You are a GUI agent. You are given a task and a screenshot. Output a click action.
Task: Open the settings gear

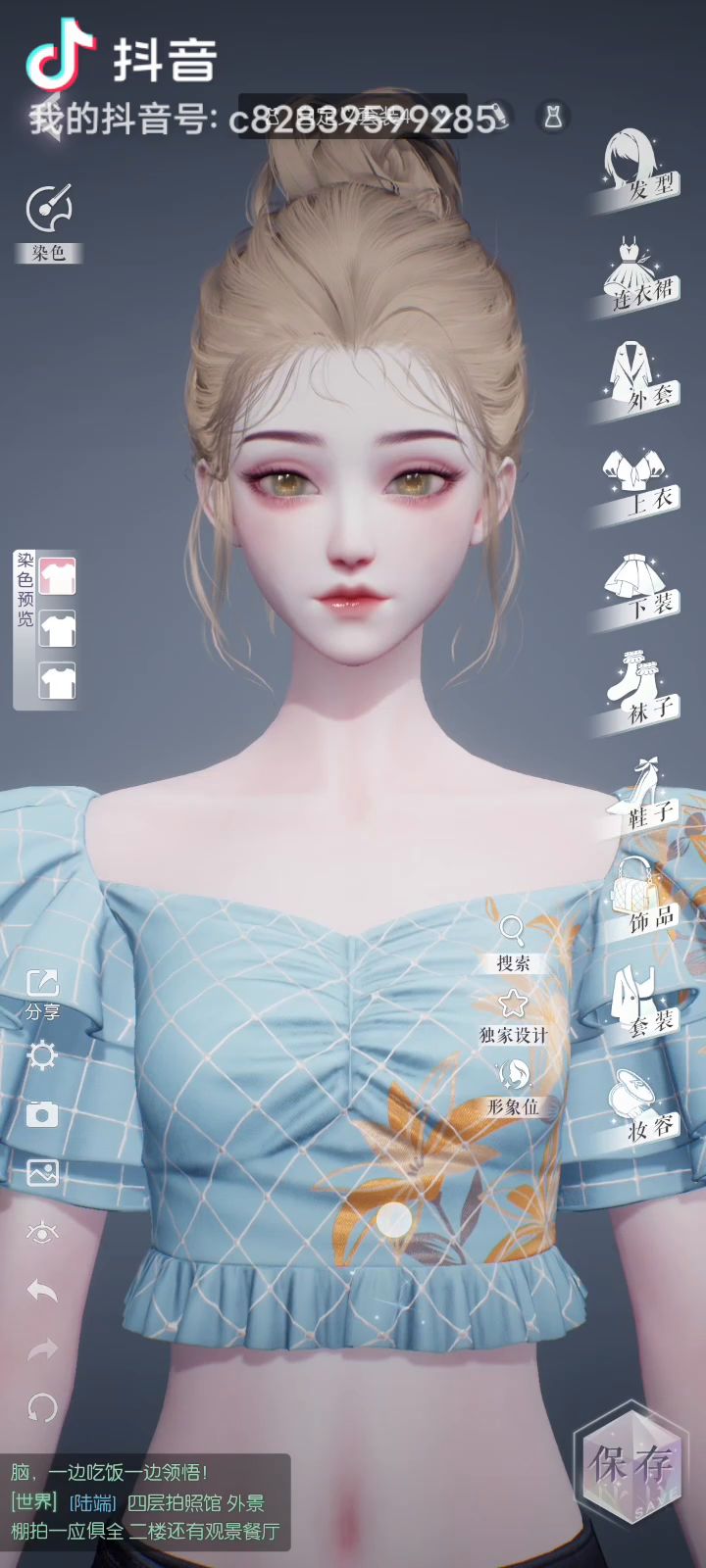pyautogui.click(x=42, y=1055)
